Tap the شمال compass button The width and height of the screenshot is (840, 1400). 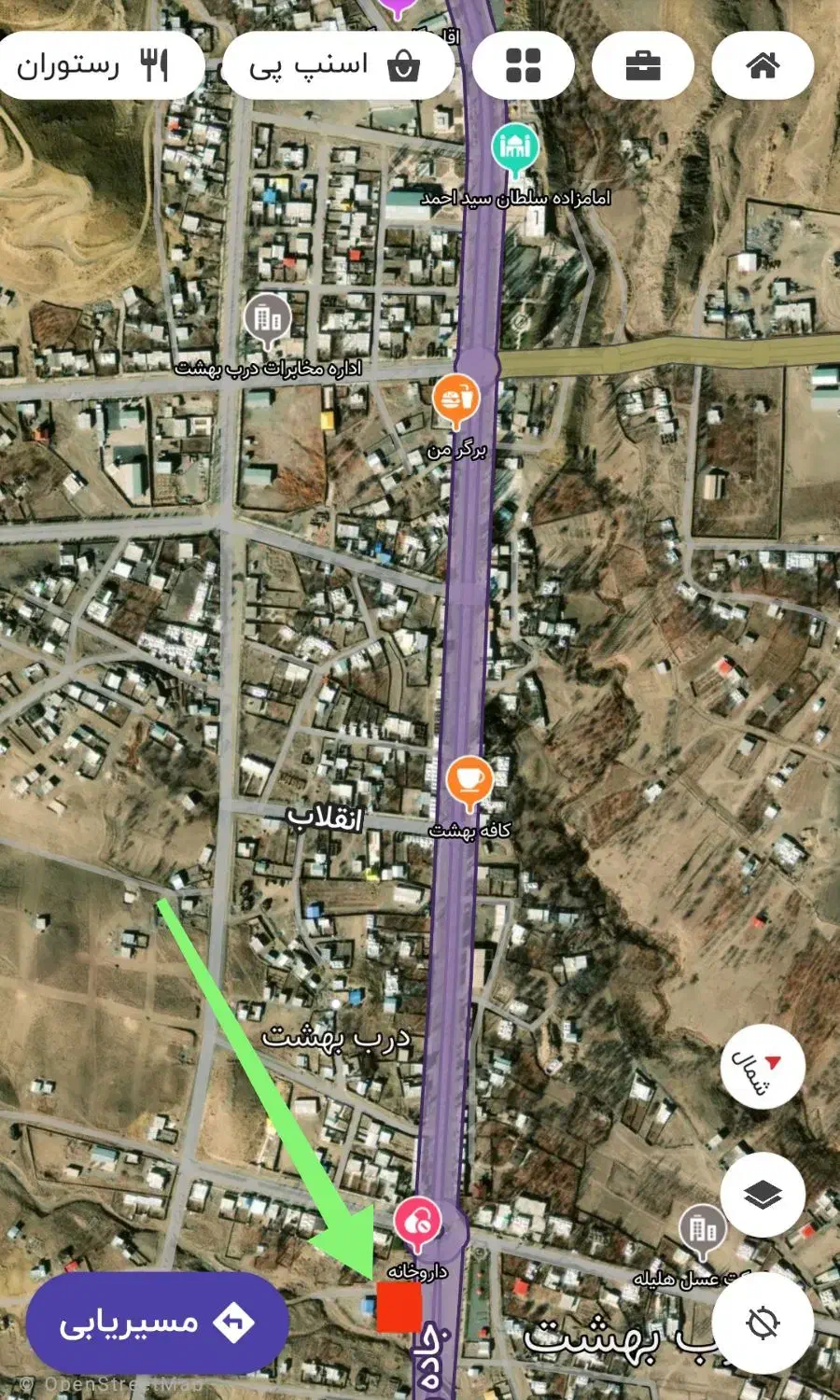click(763, 1070)
